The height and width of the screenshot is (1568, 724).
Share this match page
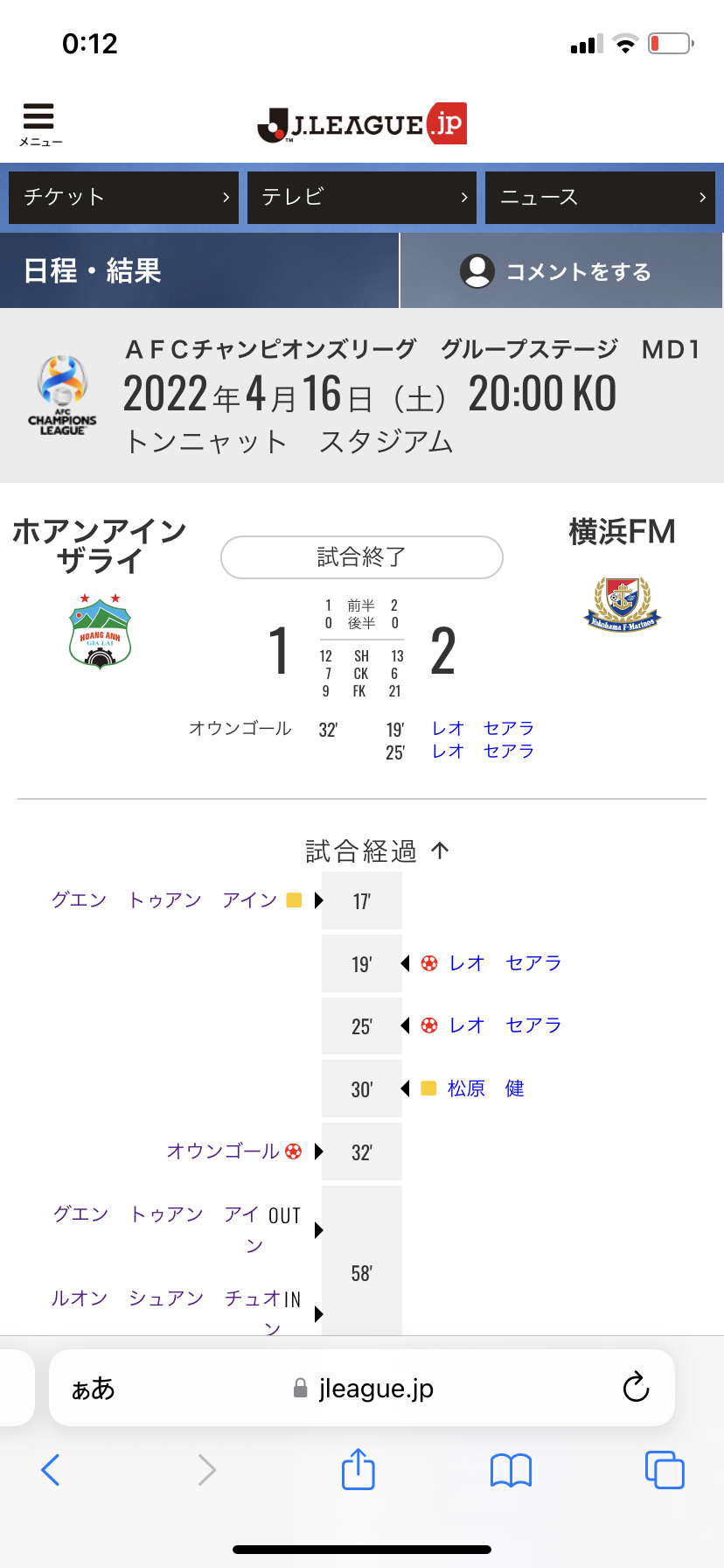pyautogui.click(x=358, y=1469)
